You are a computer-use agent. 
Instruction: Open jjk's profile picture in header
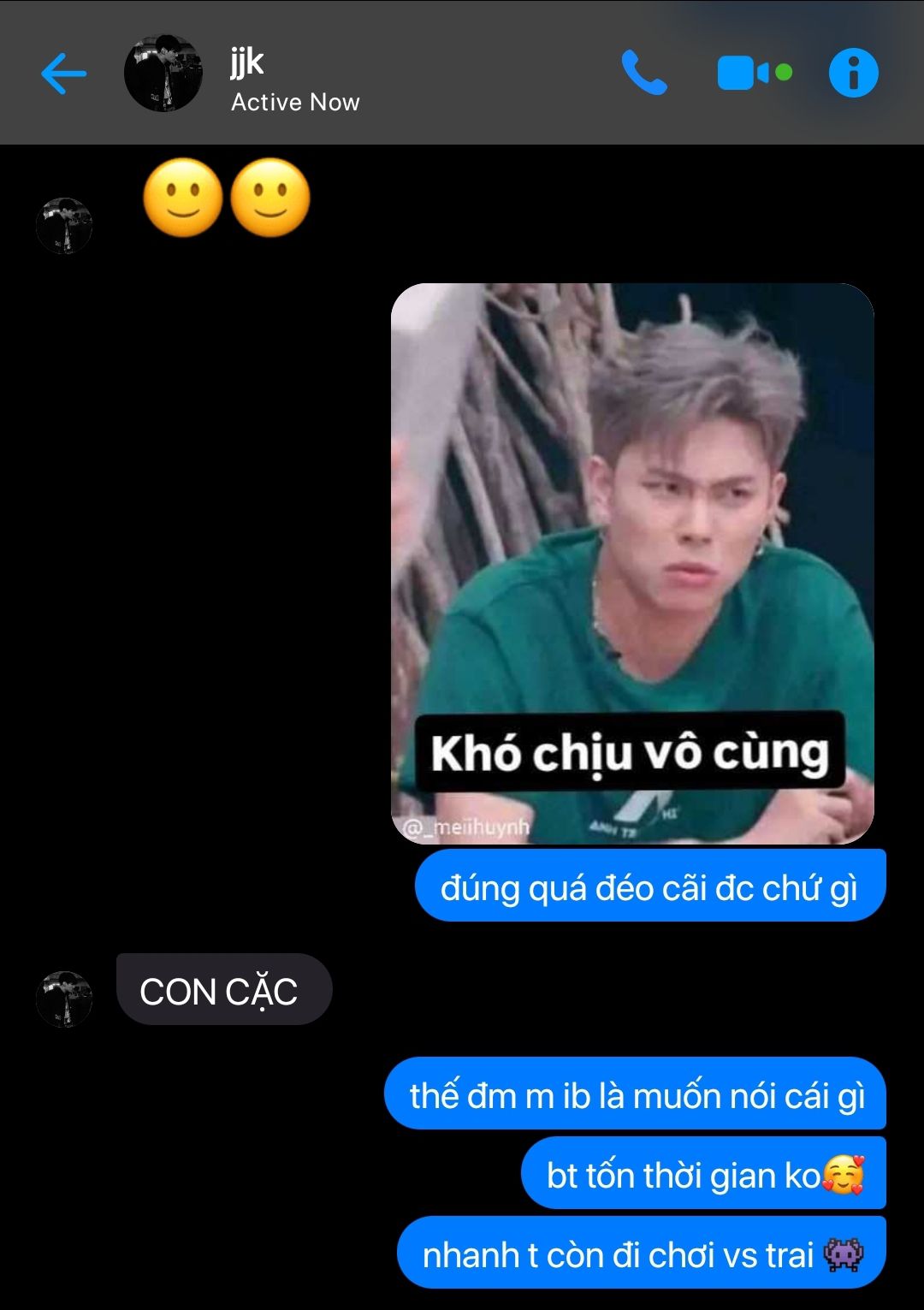click(x=163, y=74)
